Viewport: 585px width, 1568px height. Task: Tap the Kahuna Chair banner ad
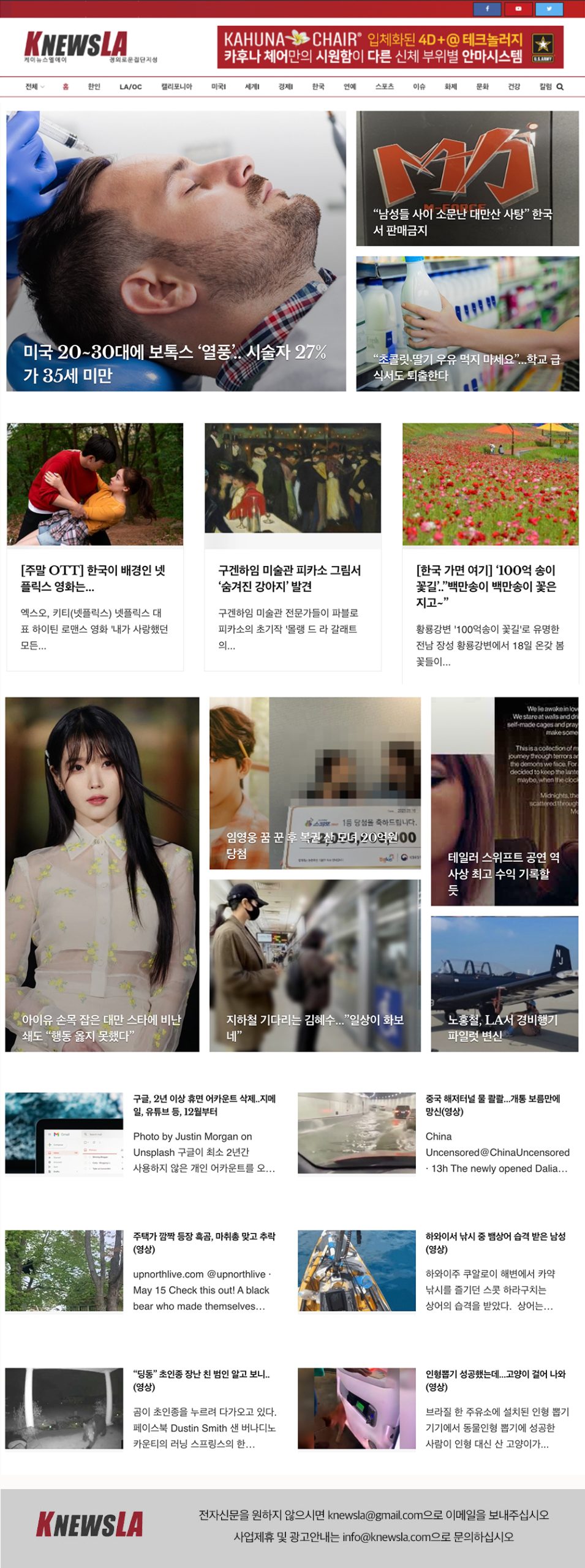coord(390,47)
